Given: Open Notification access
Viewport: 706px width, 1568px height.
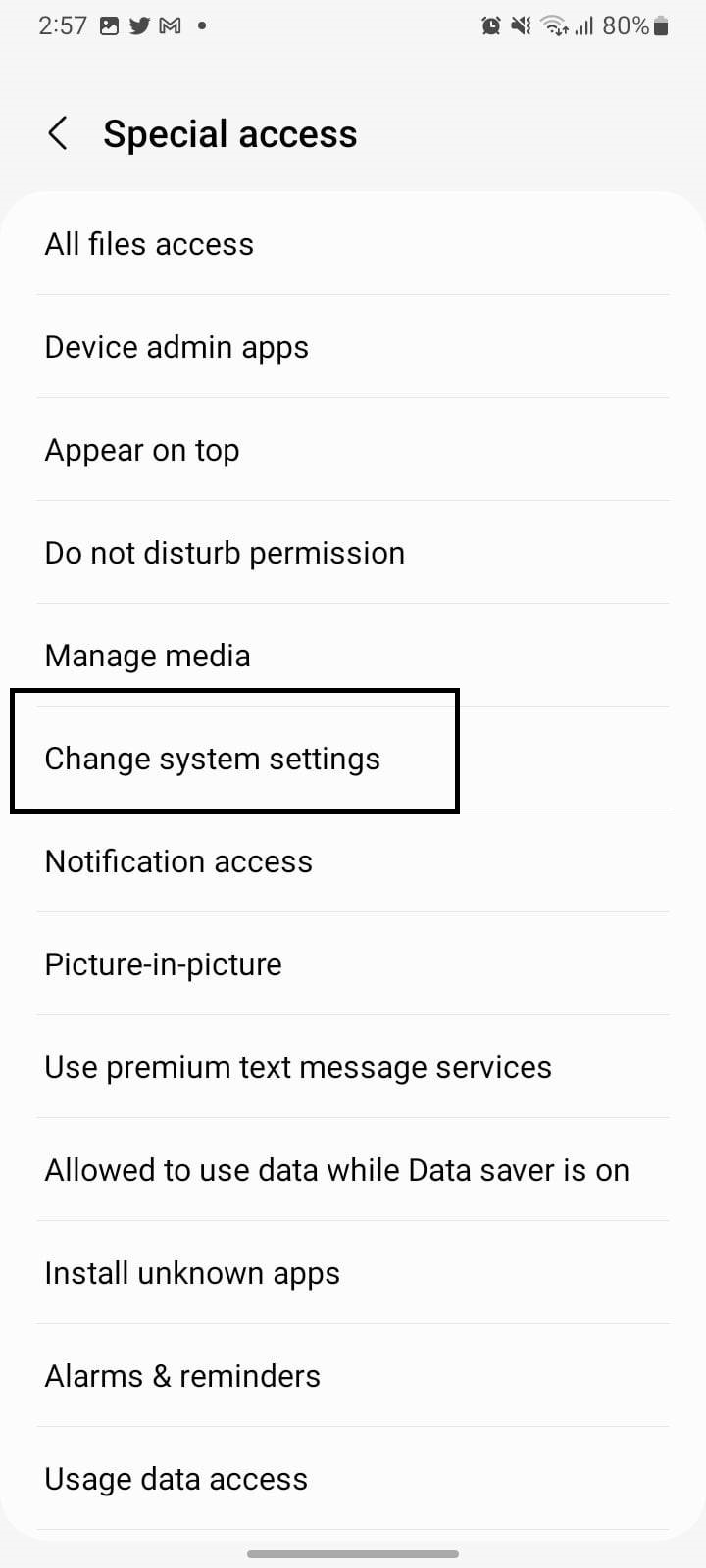Looking at the screenshot, I should (x=353, y=860).
